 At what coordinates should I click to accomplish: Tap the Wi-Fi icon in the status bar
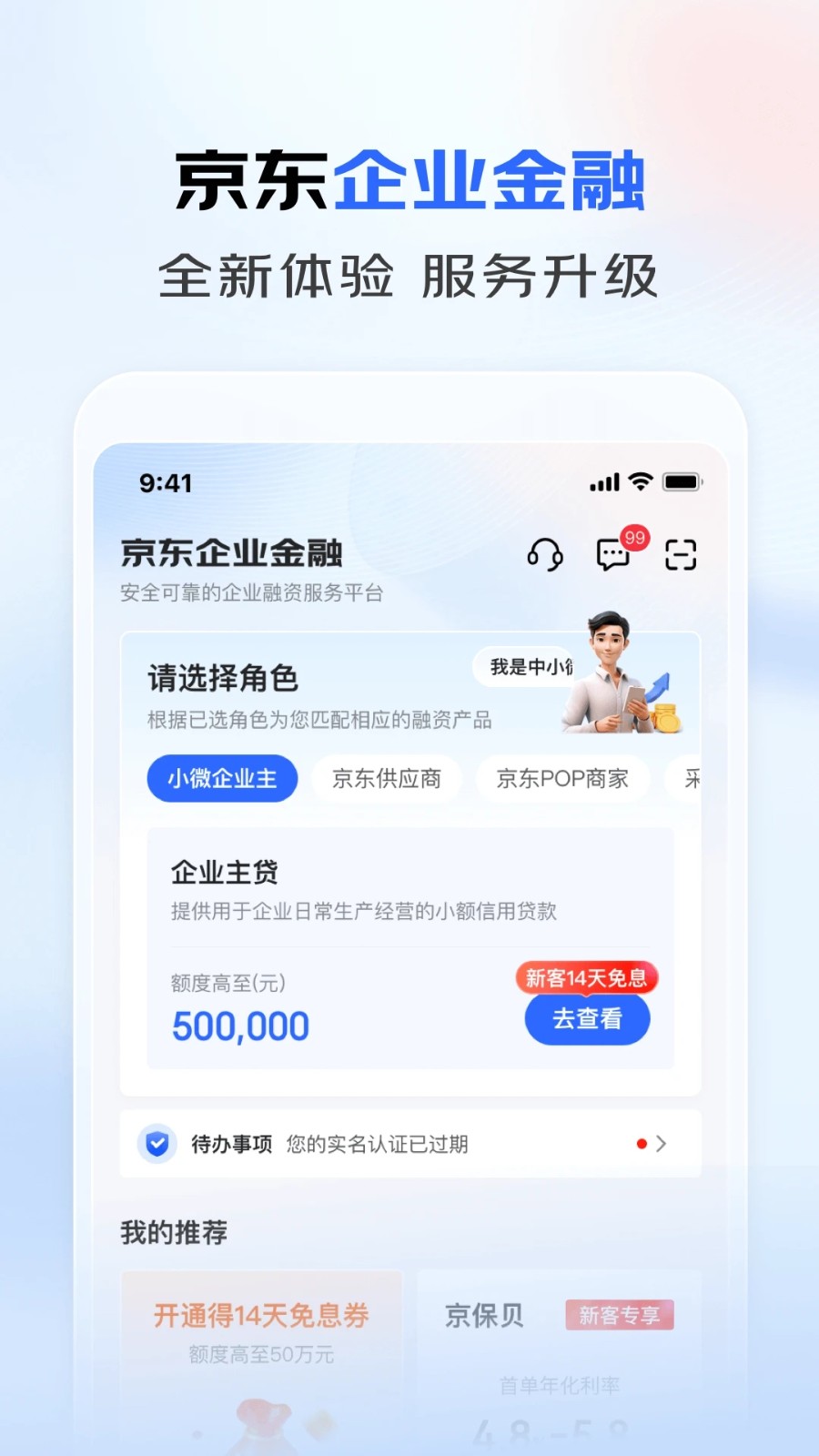coord(640,482)
